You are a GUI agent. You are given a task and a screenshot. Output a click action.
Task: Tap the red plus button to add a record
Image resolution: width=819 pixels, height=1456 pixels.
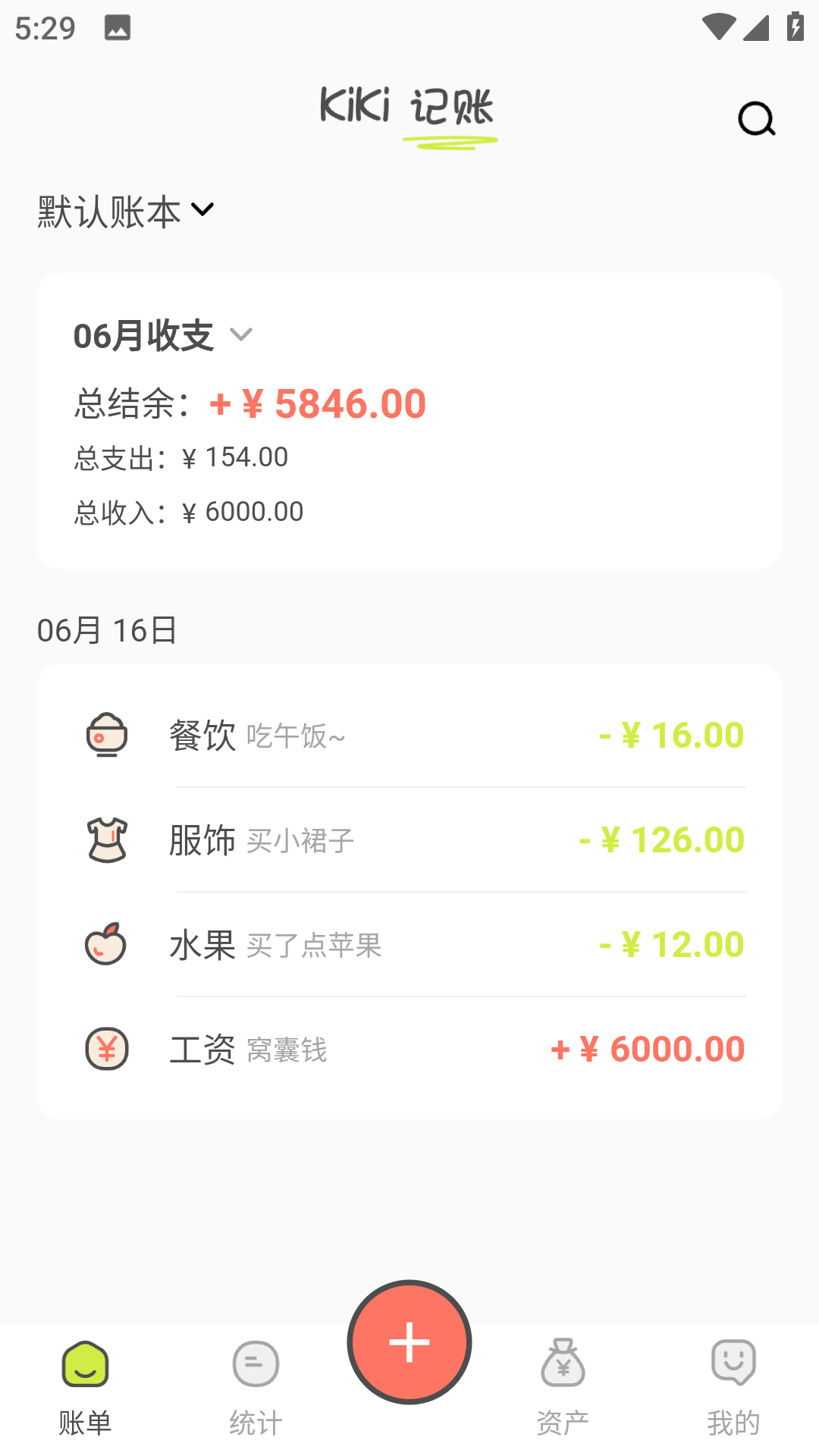tap(409, 1341)
